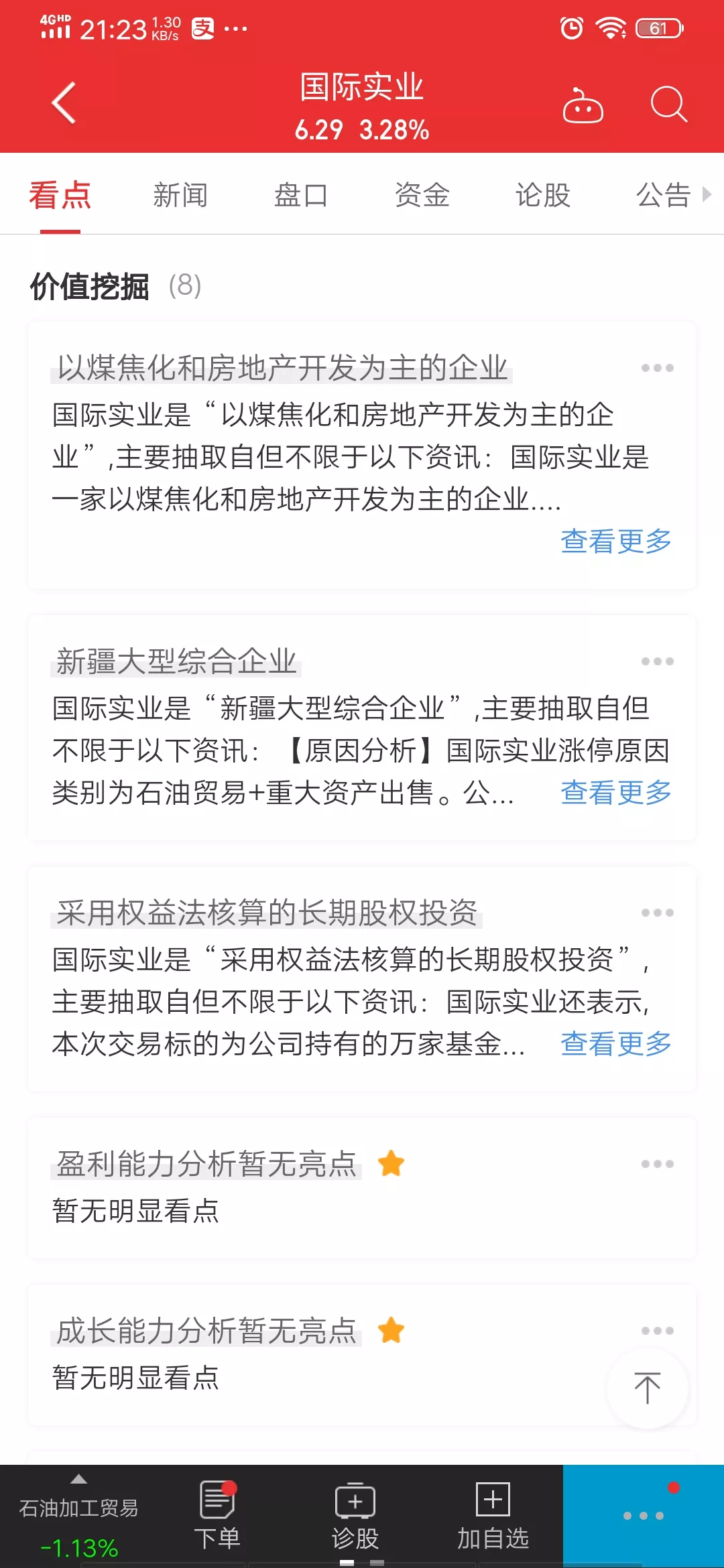Open the 资金 tab

click(422, 196)
